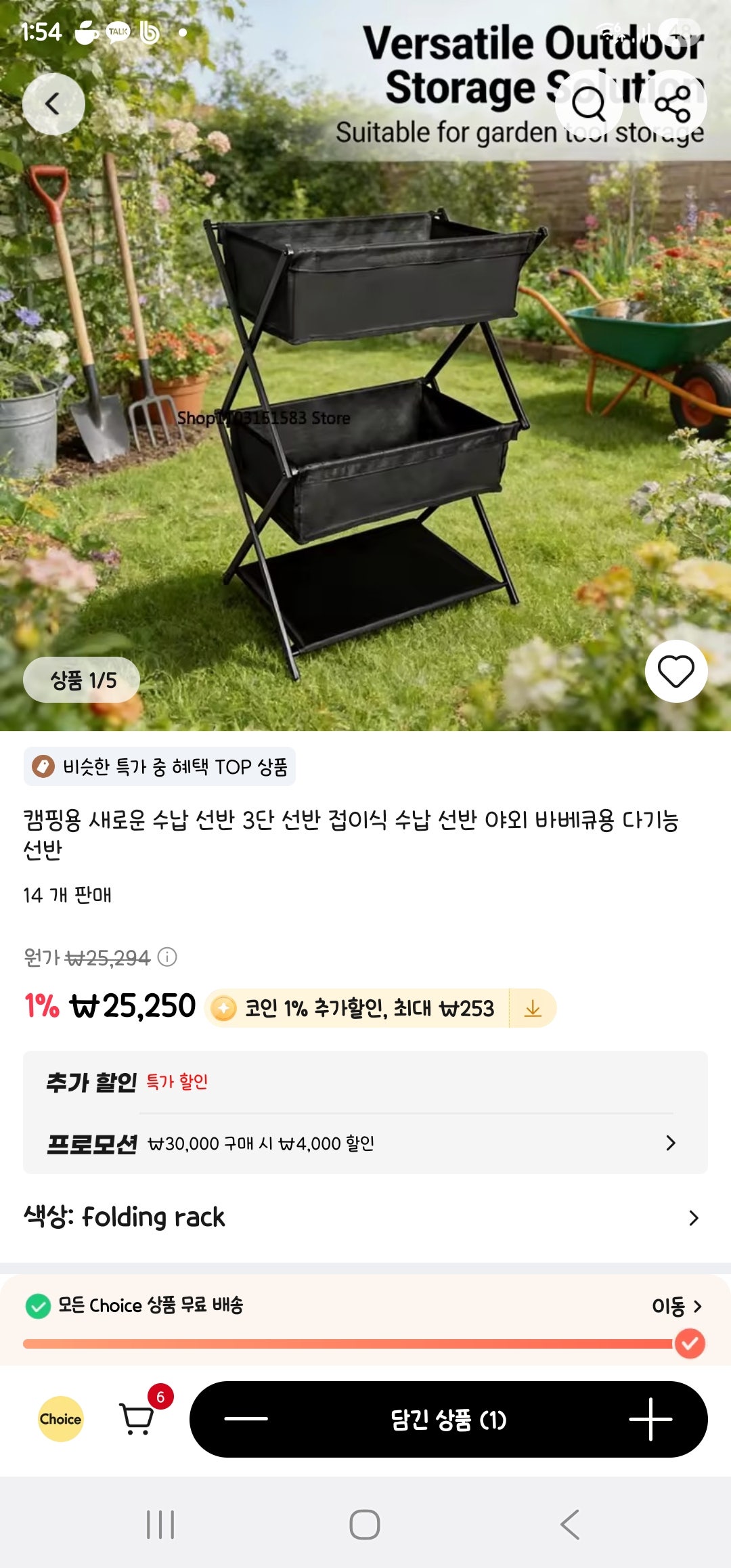This screenshot has height=1568, width=731.
Task: Go back using the top-left arrow
Action: coord(53,104)
